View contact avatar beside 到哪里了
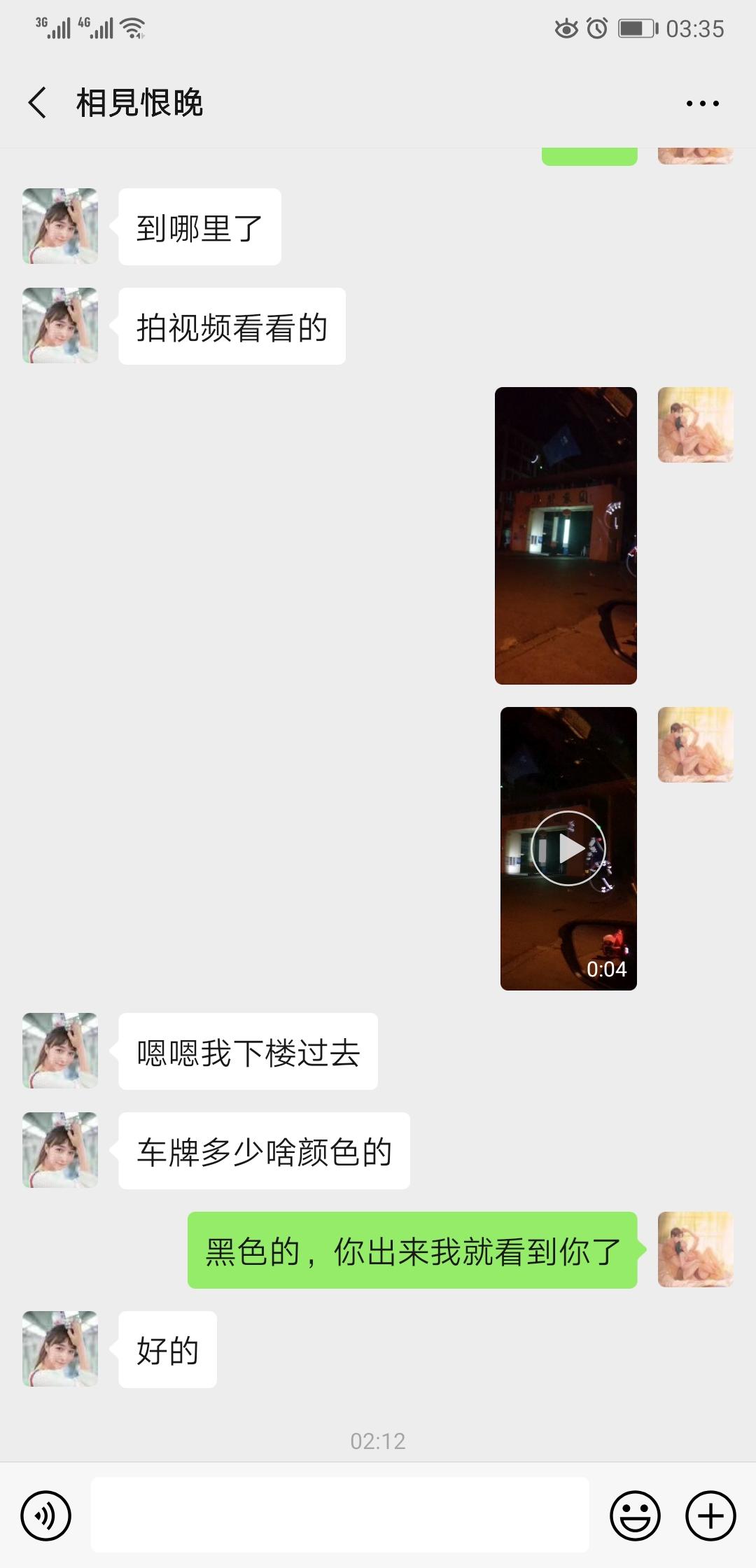The width and height of the screenshot is (756, 1568). pyautogui.click(x=60, y=226)
